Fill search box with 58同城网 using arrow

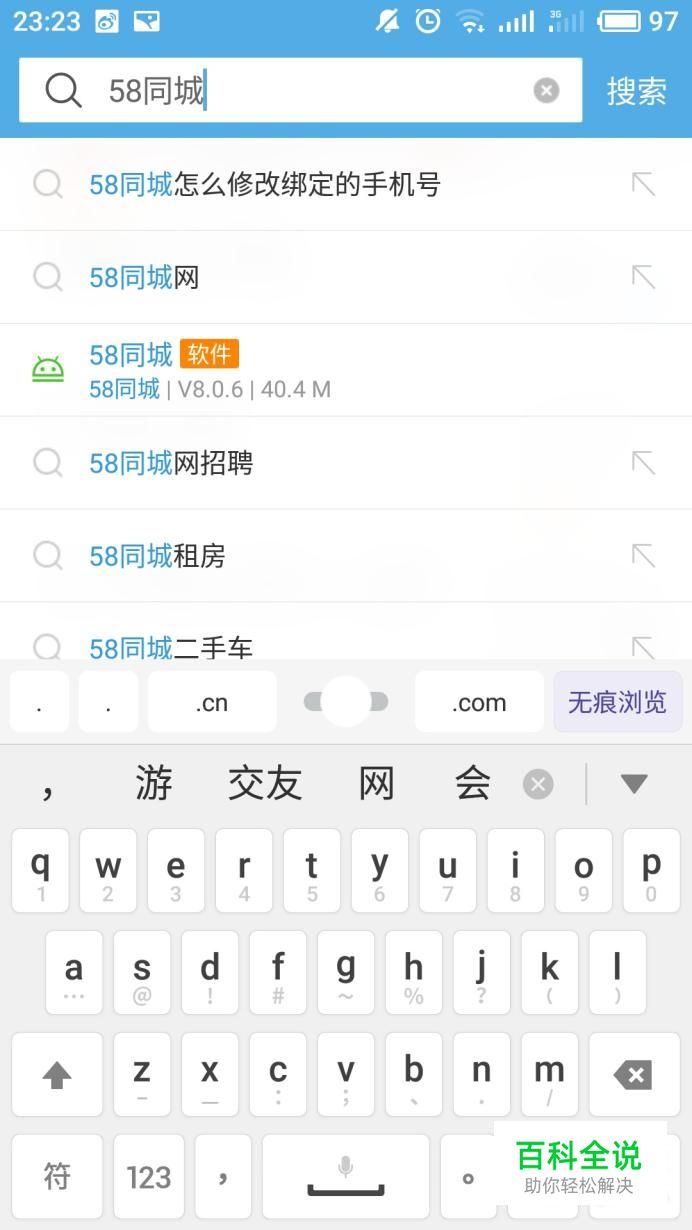[643, 277]
